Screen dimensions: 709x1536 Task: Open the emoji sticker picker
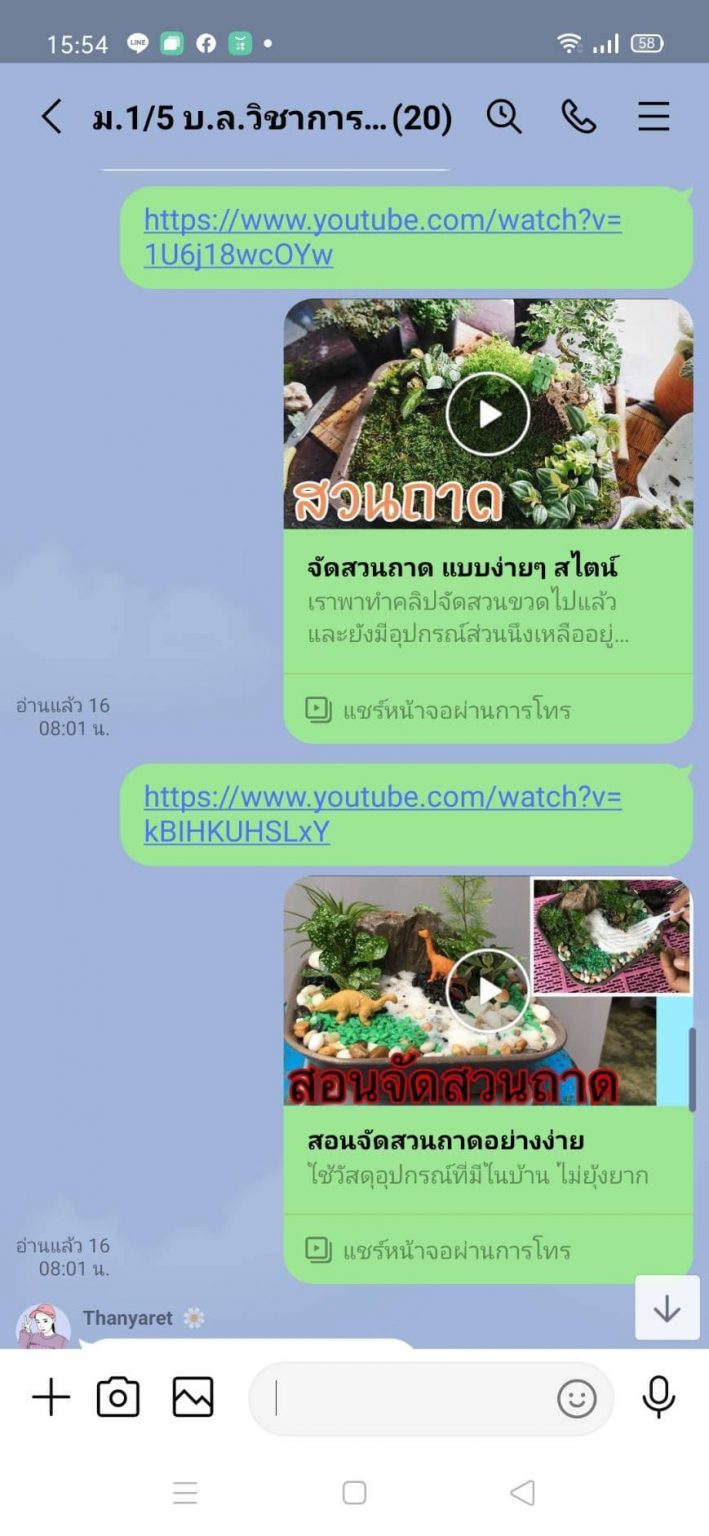[x=577, y=1398]
